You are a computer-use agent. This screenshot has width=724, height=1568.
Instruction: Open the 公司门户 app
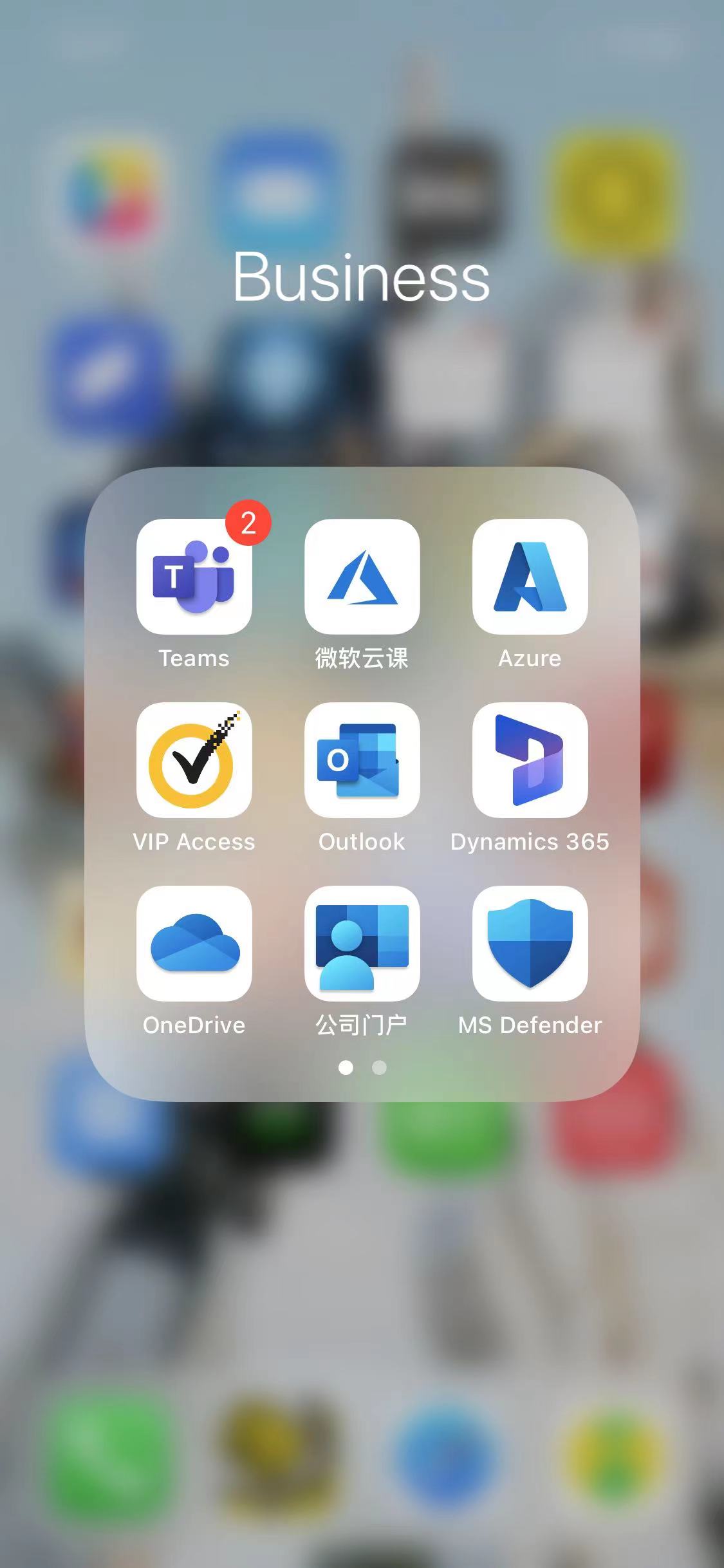tap(362, 944)
